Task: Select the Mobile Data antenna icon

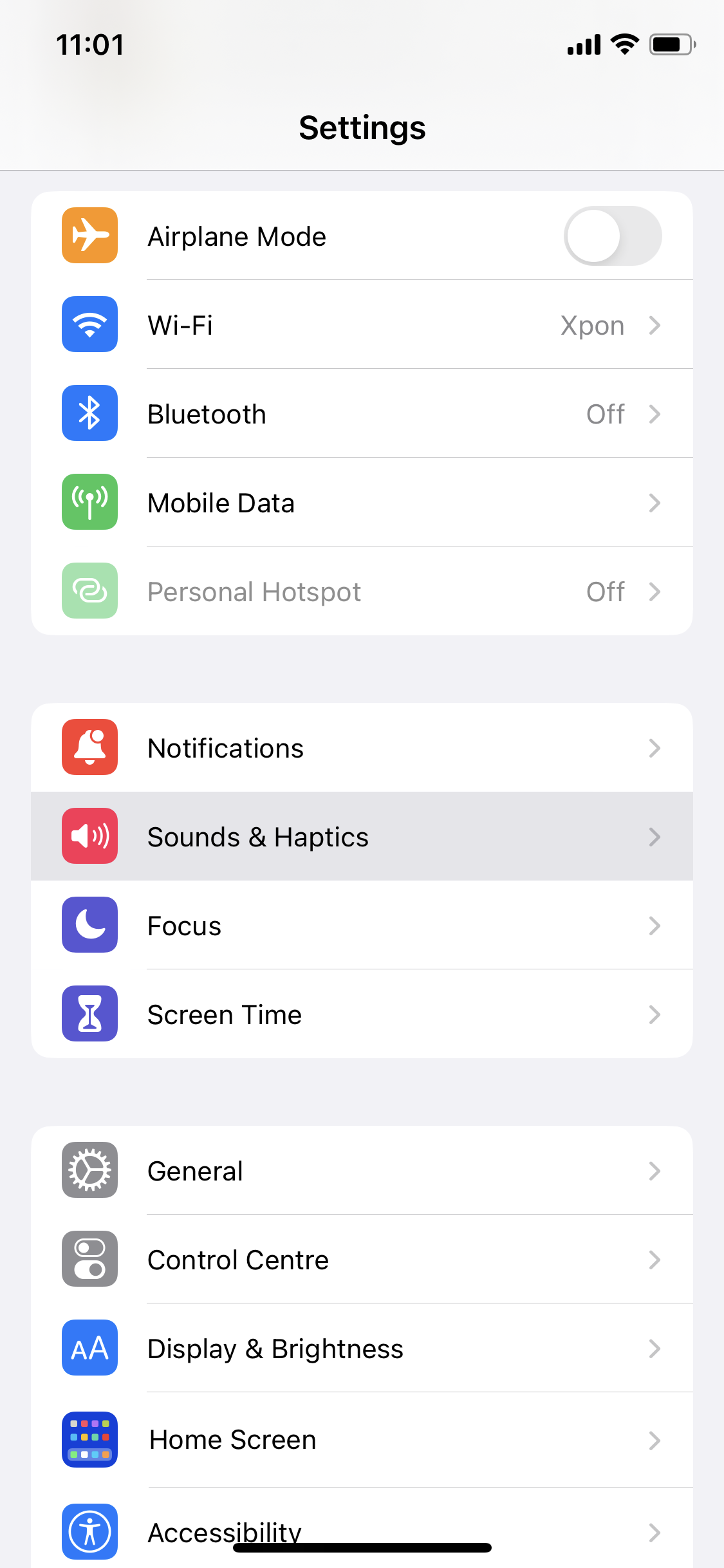Action: [x=89, y=503]
